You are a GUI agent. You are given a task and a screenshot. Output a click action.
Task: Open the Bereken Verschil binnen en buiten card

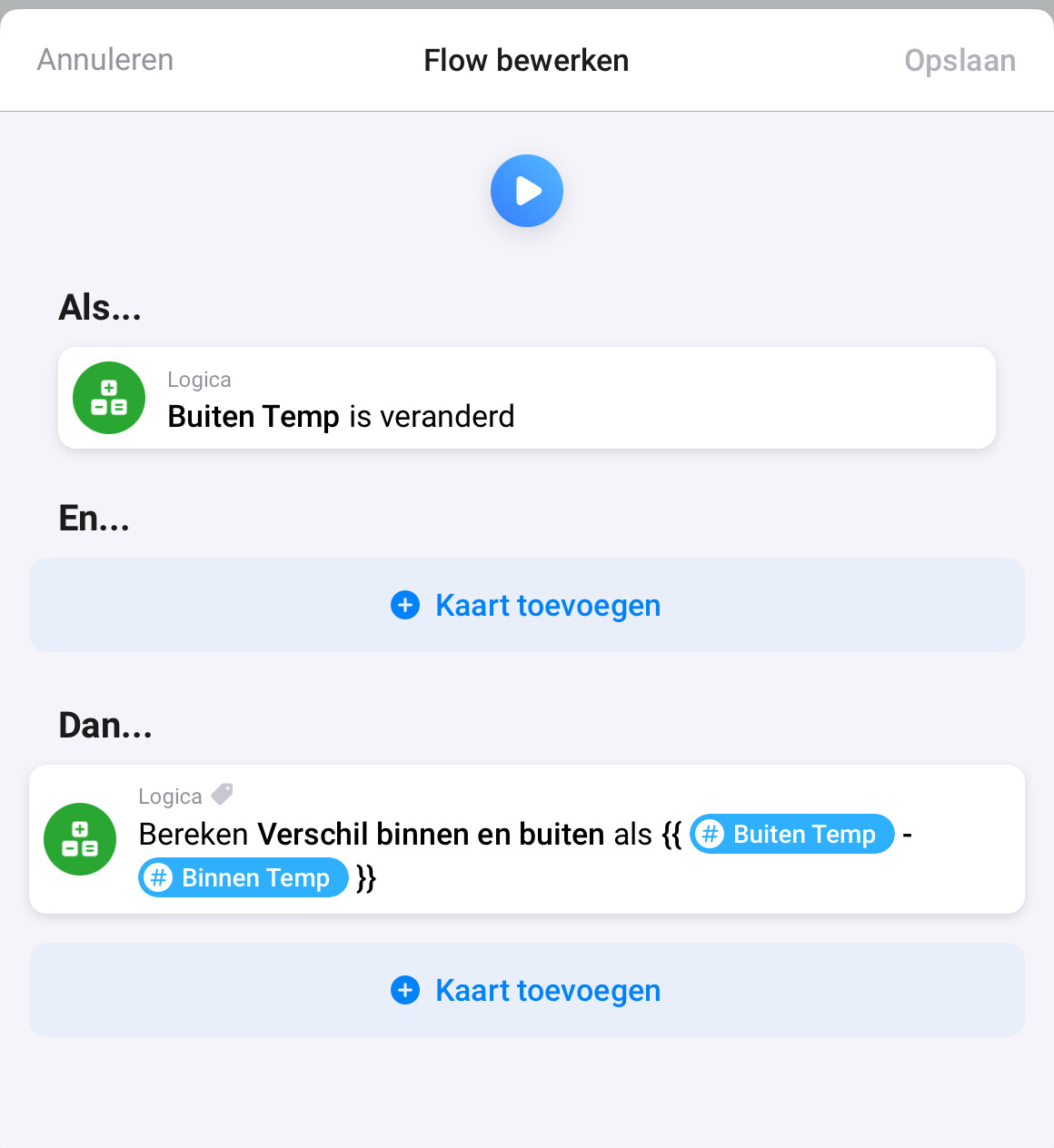pyautogui.click(x=527, y=839)
